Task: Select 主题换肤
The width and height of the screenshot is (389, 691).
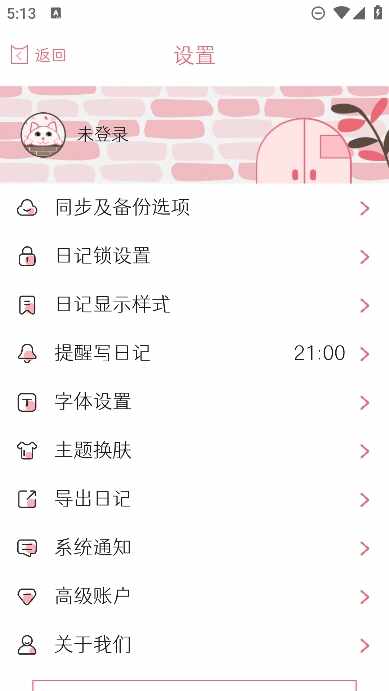Action: pos(194,451)
